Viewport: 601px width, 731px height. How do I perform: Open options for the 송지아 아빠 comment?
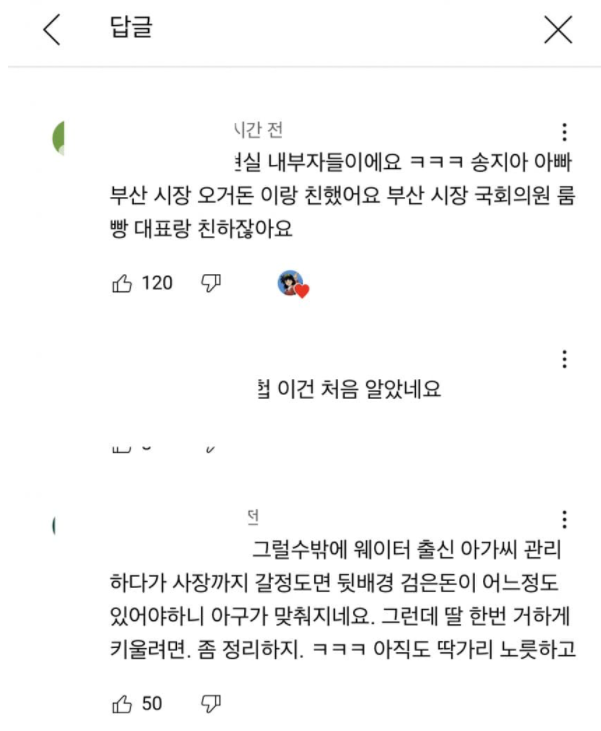(x=565, y=132)
